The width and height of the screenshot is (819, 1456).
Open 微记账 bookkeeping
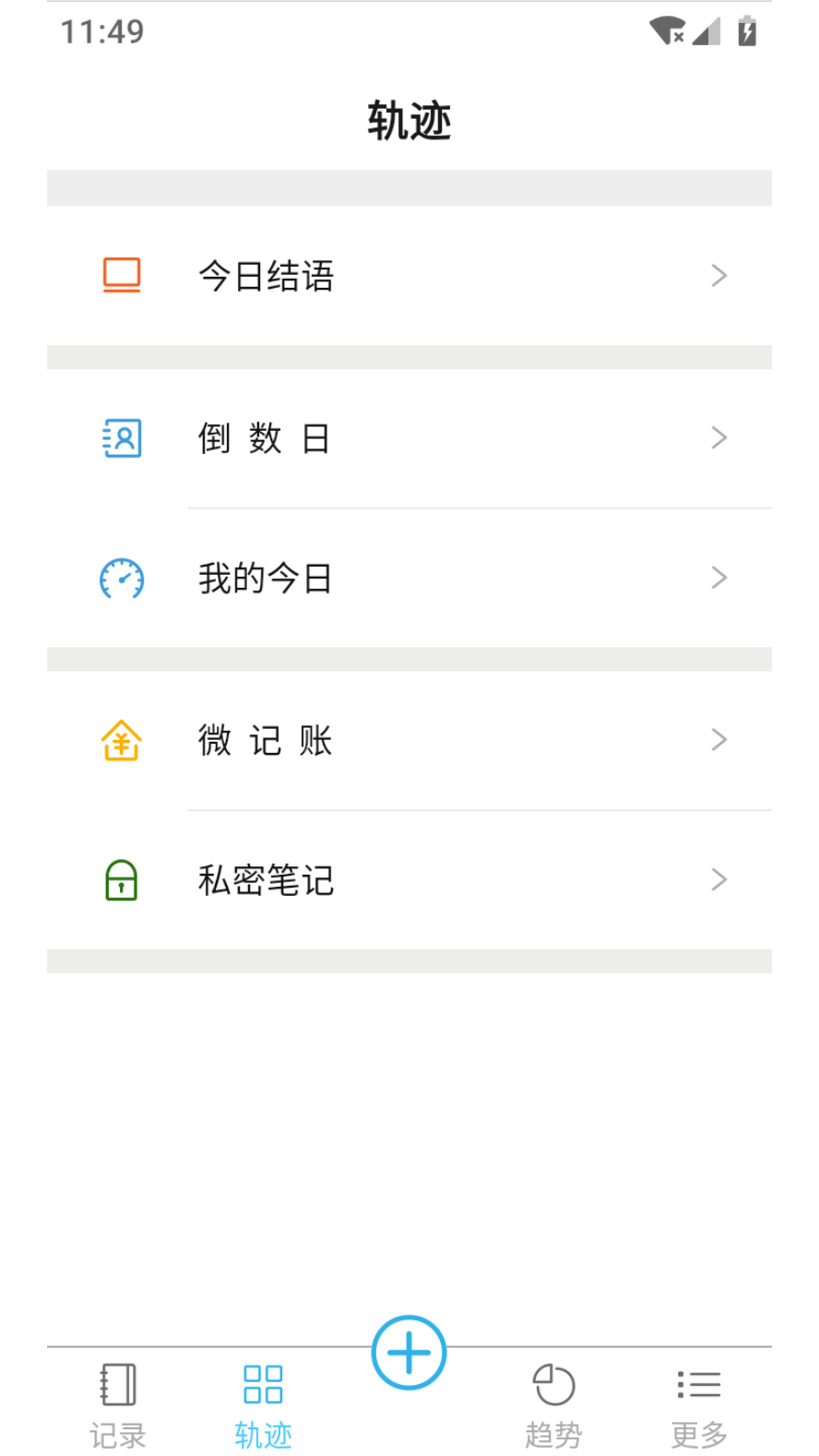409,740
